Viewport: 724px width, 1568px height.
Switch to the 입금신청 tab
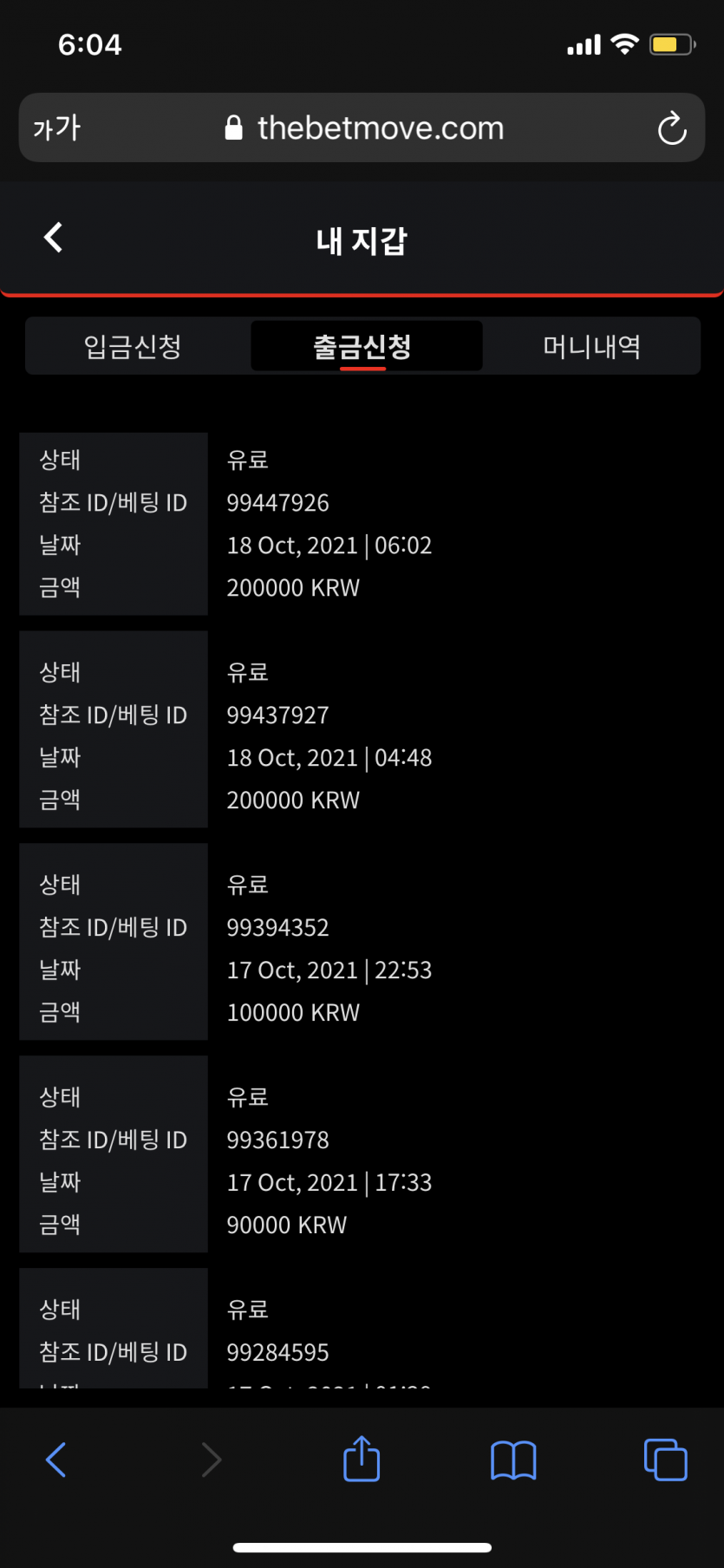pyautogui.click(x=133, y=347)
